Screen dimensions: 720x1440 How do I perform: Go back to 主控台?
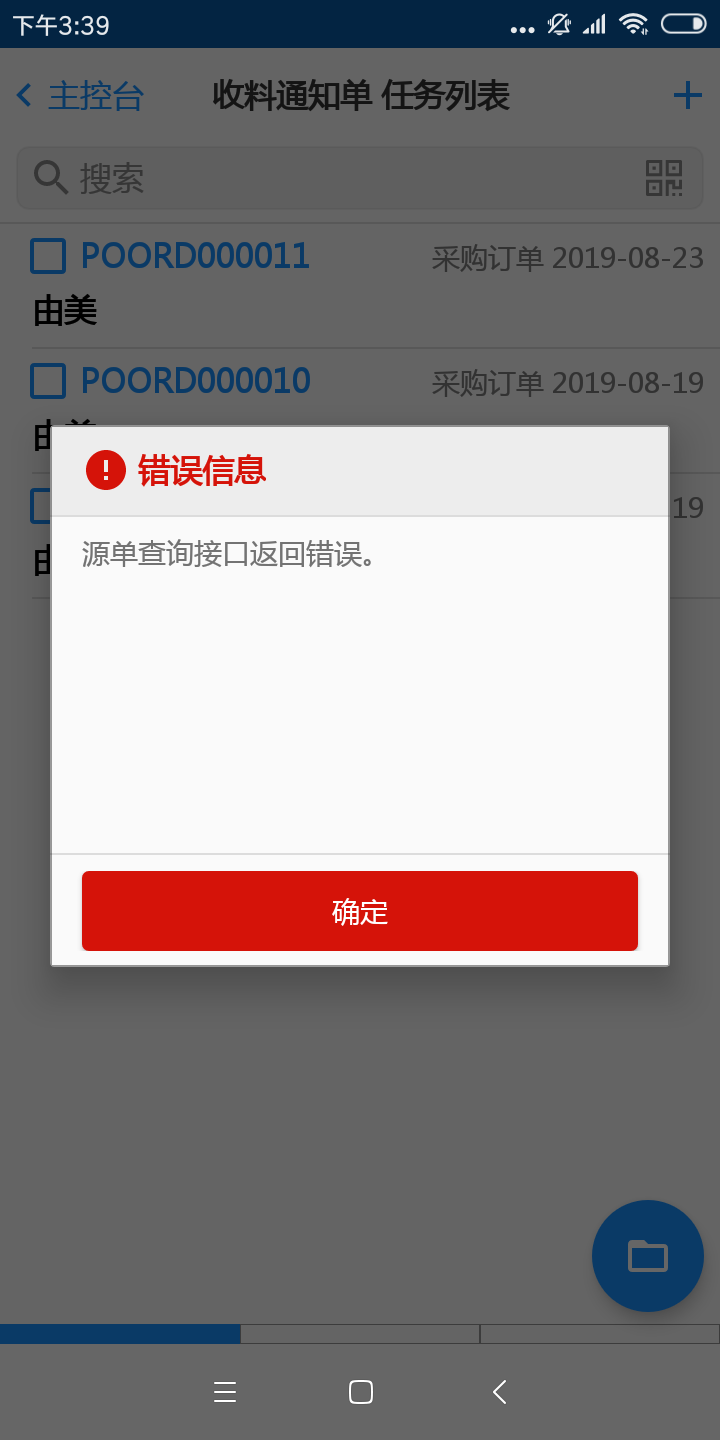(x=80, y=96)
